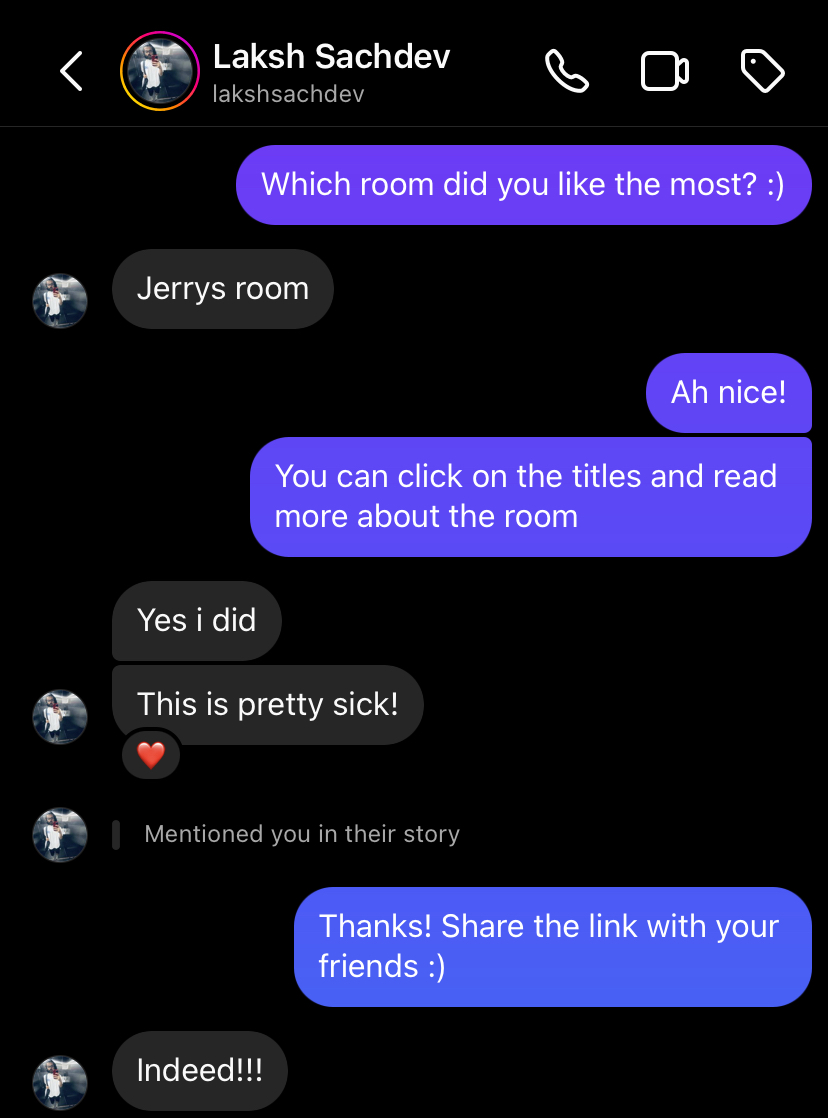Open the label tag options

tap(762, 72)
